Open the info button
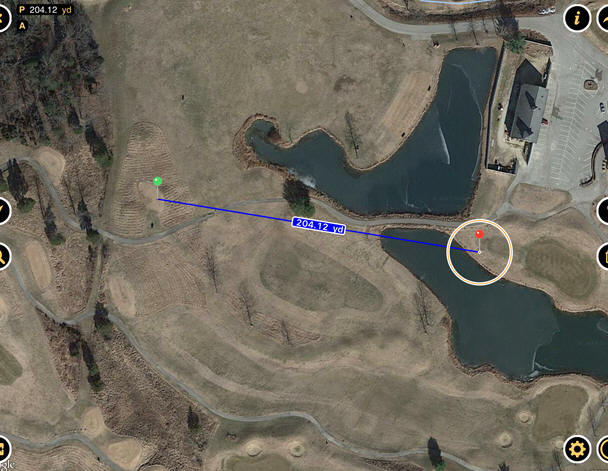The width and height of the screenshot is (608, 471). pos(577,17)
